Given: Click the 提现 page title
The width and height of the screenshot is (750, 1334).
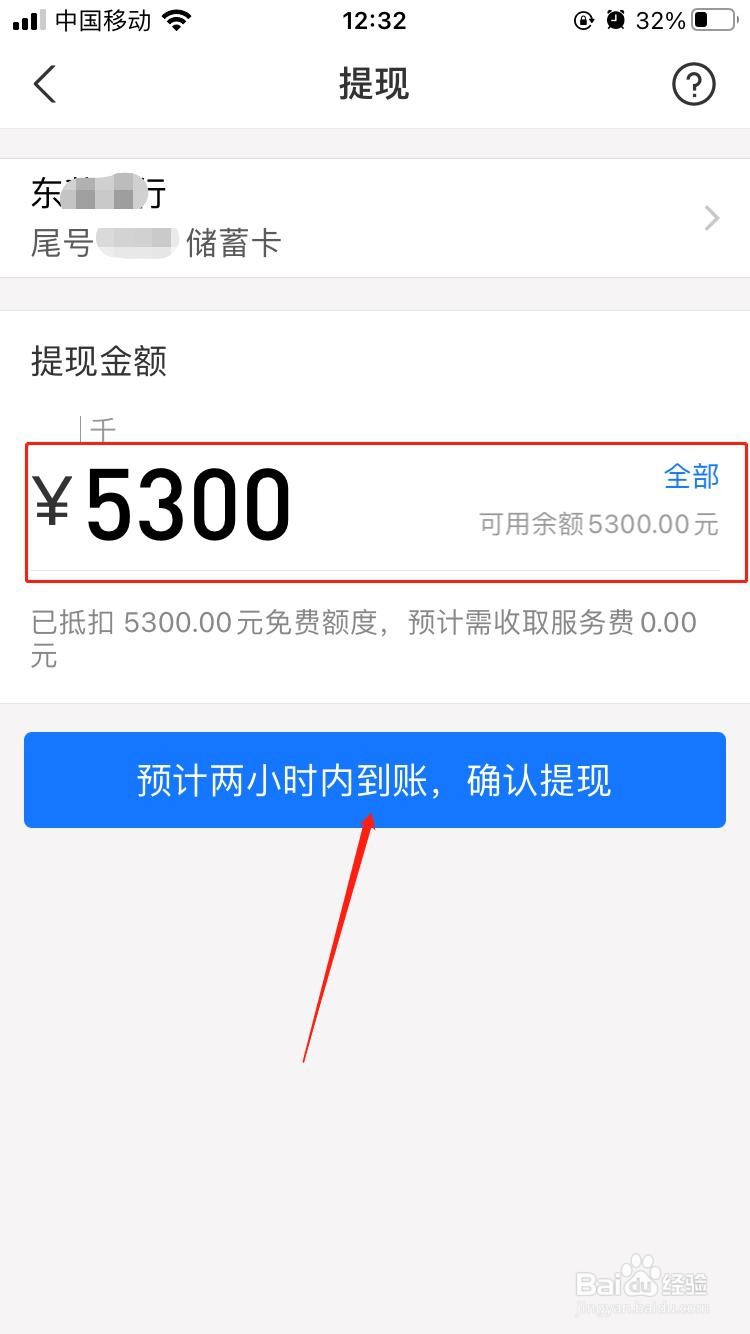Looking at the screenshot, I should pyautogui.click(x=375, y=85).
